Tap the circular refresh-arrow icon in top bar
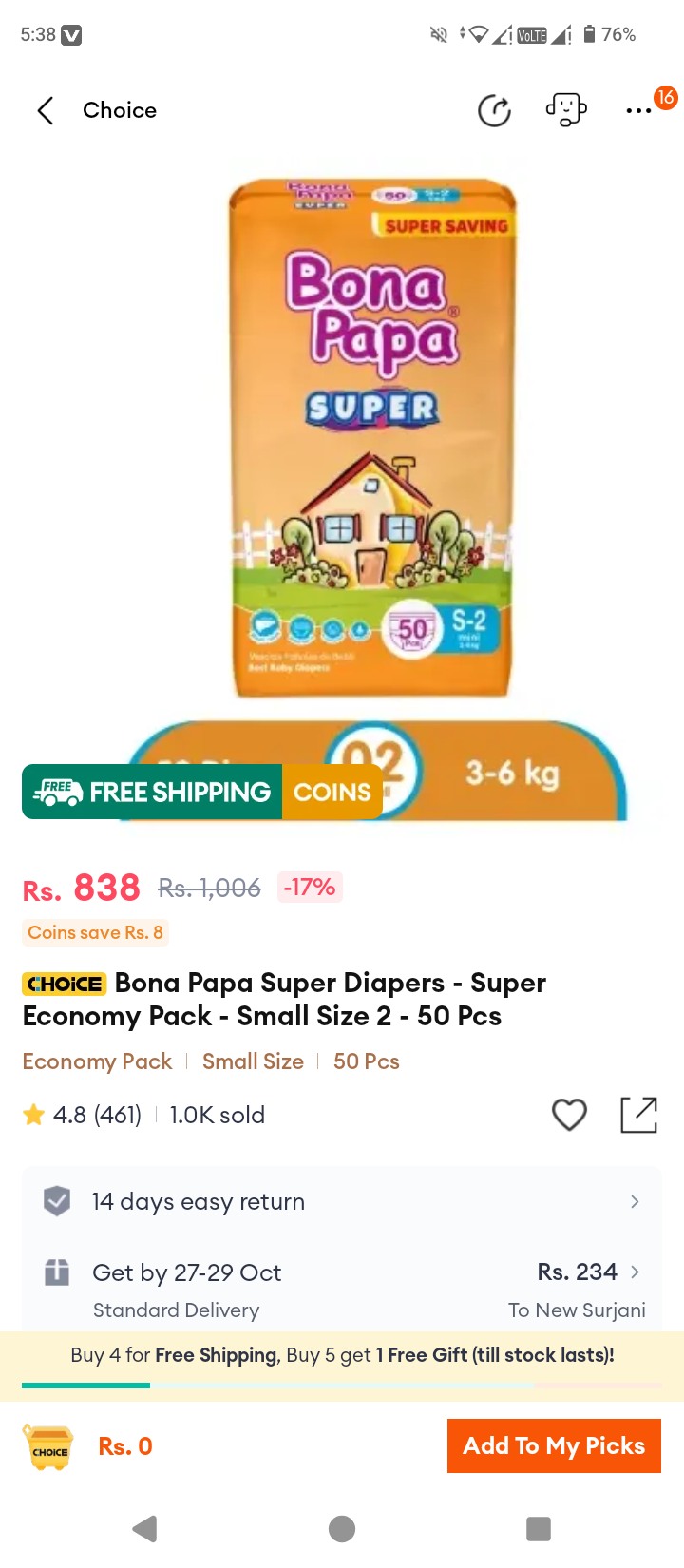Screen dimensions: 684x1568 click(x=494, y=110)
